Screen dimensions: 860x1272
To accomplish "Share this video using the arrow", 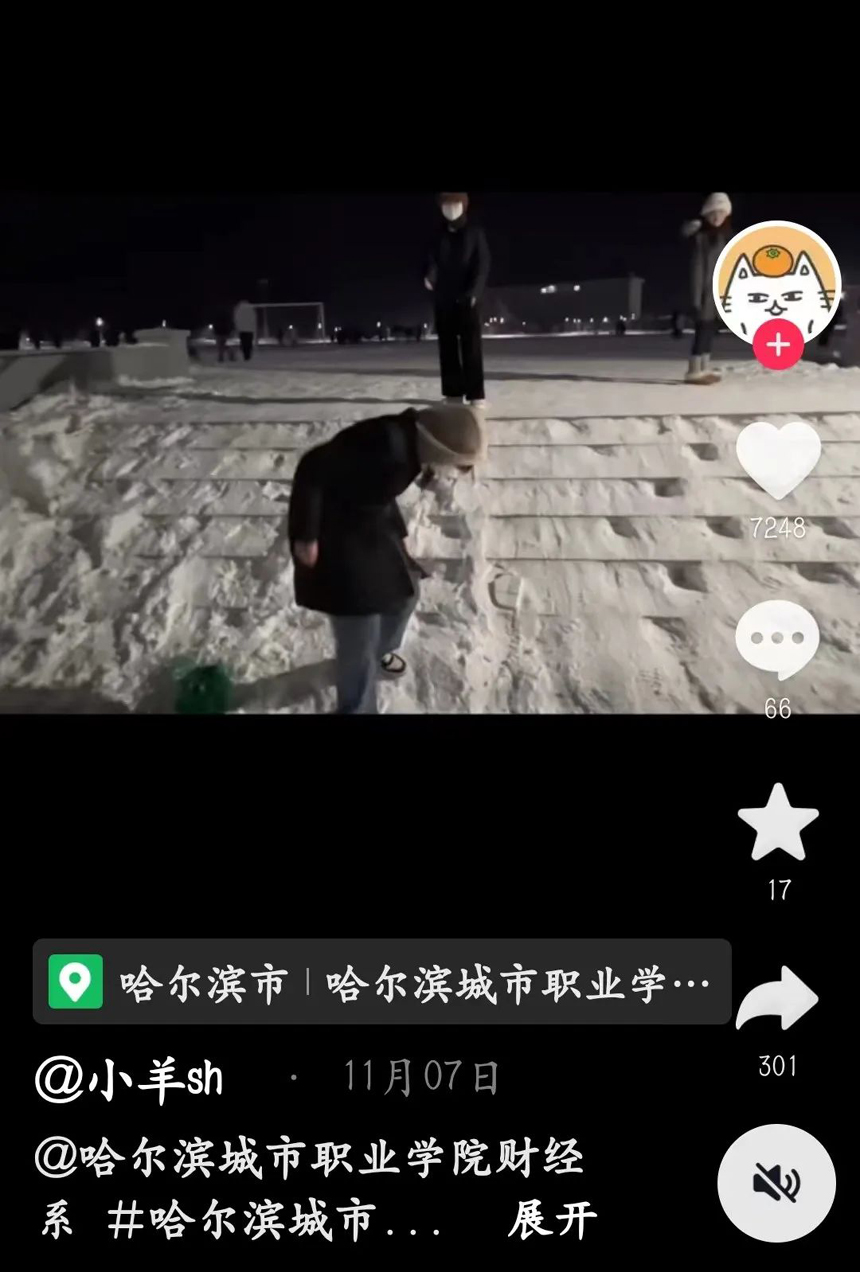I will pyautogui.click(x=777, y=998).
